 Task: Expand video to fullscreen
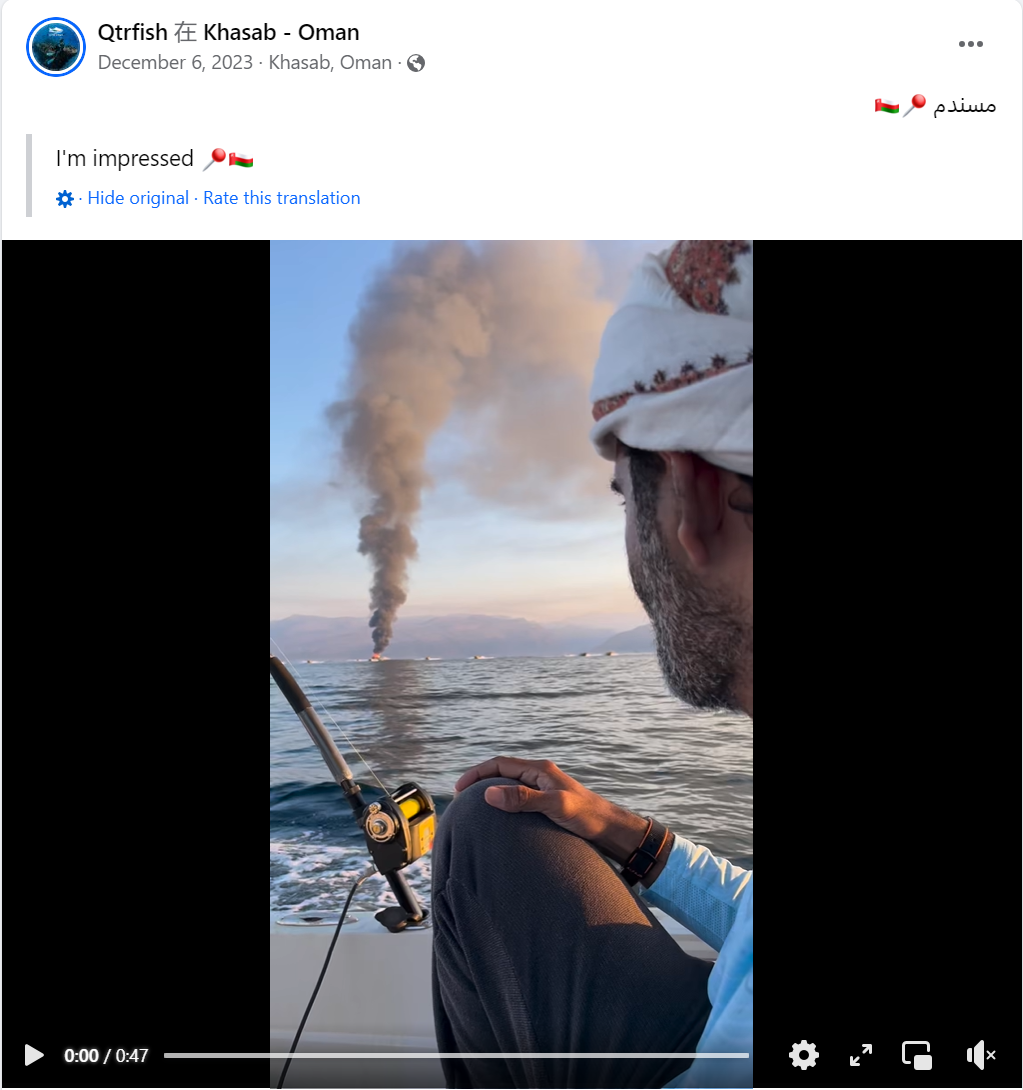pos(860,1055)
